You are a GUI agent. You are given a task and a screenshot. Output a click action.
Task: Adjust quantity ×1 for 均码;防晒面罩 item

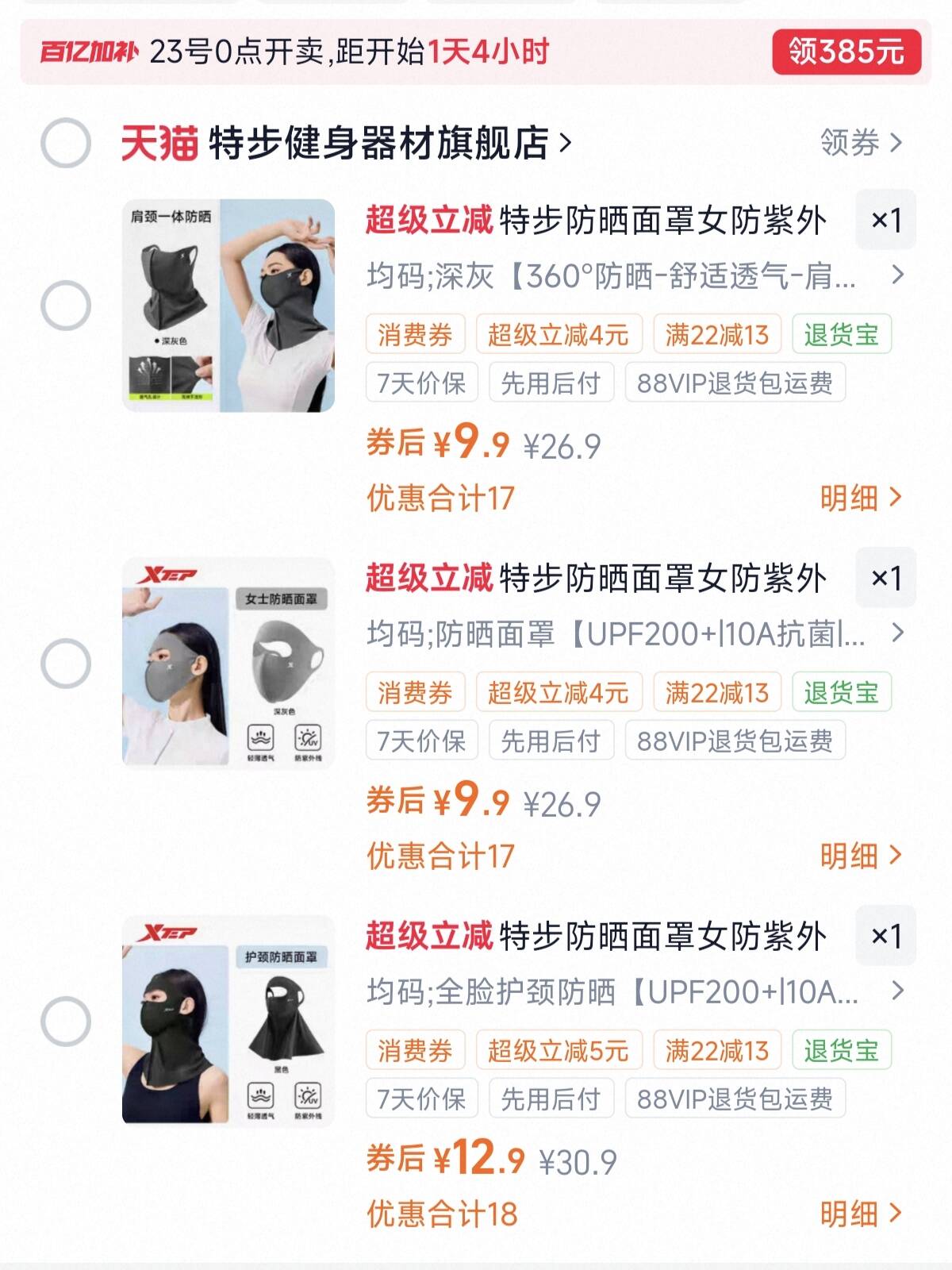pyautogui.click(x=885, y=579)
